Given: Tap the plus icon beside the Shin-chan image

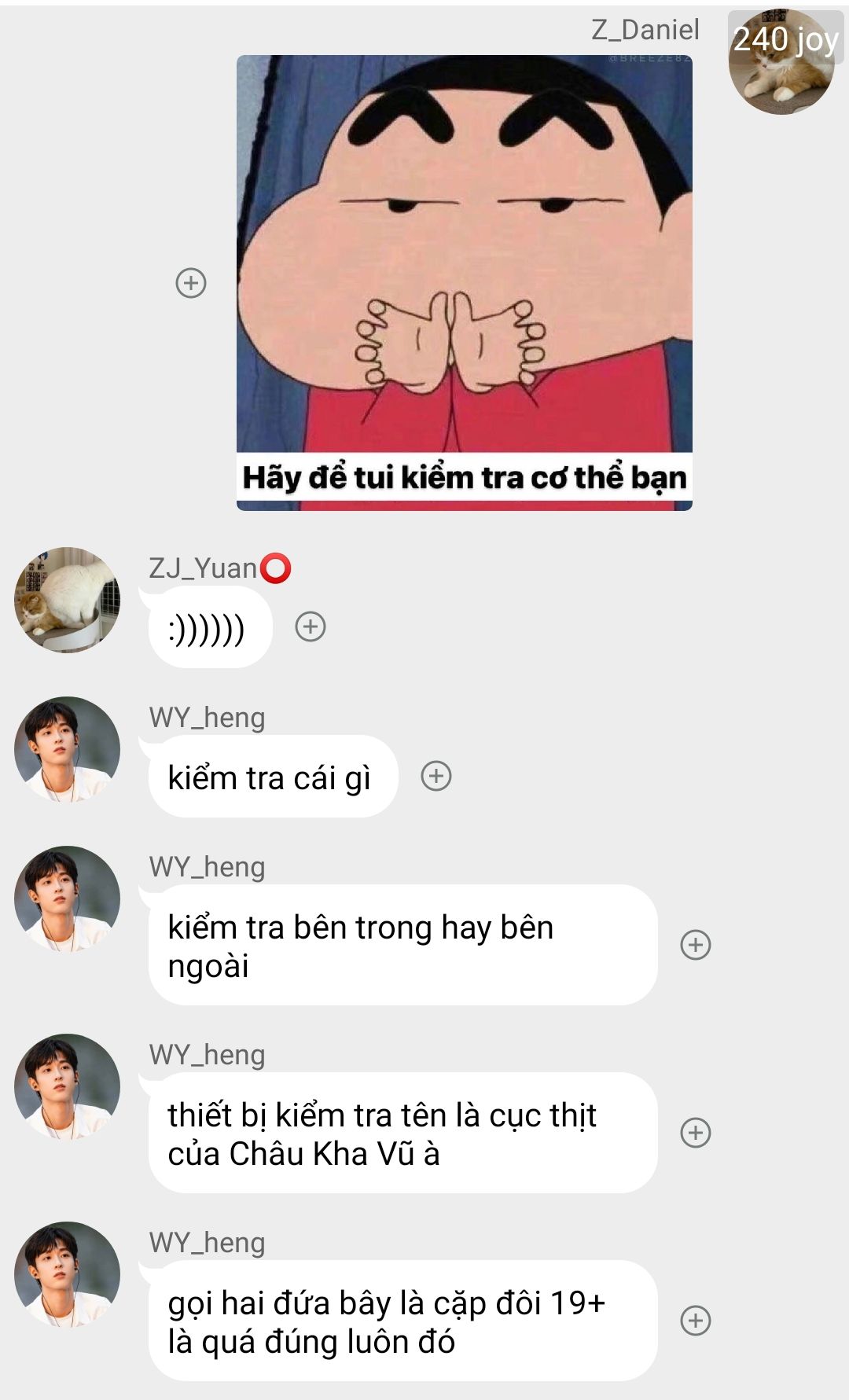Looking at the screenshot, I should click(191, 283).
